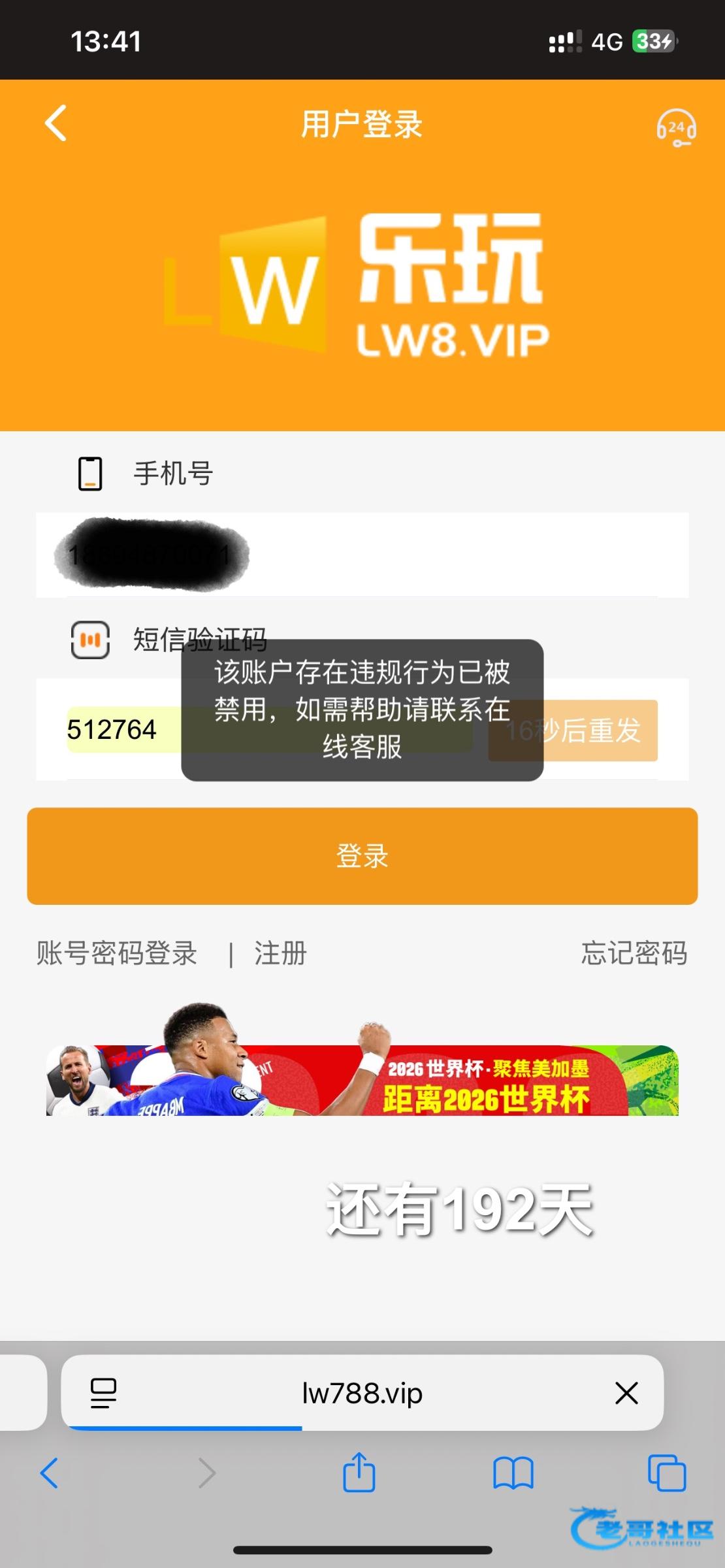The image size is (725, 1568).
Task: Switch to 账号密码登录
Action: tap(117, 953)
